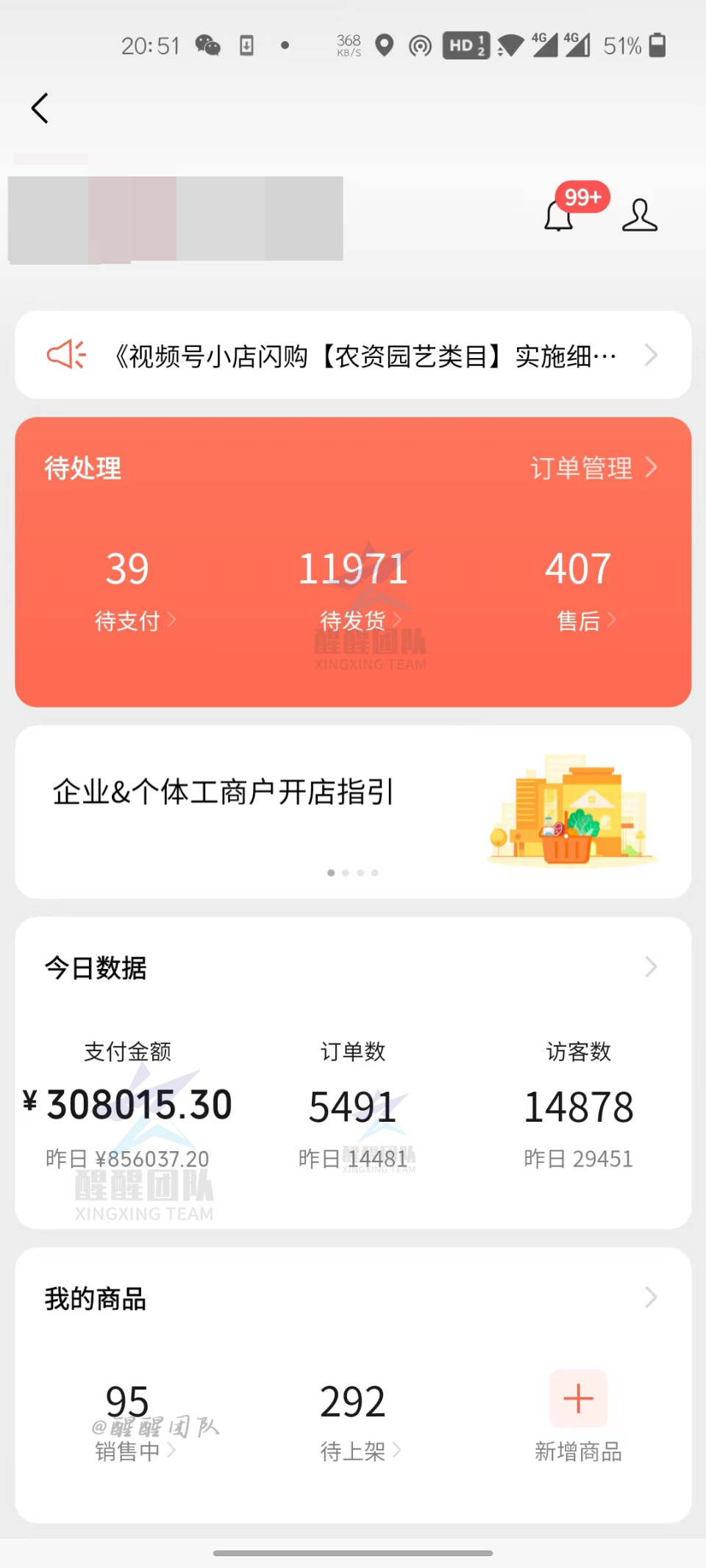Tap the megaphone announcement icon
706x1568 pixels.
tap(66, 354)
